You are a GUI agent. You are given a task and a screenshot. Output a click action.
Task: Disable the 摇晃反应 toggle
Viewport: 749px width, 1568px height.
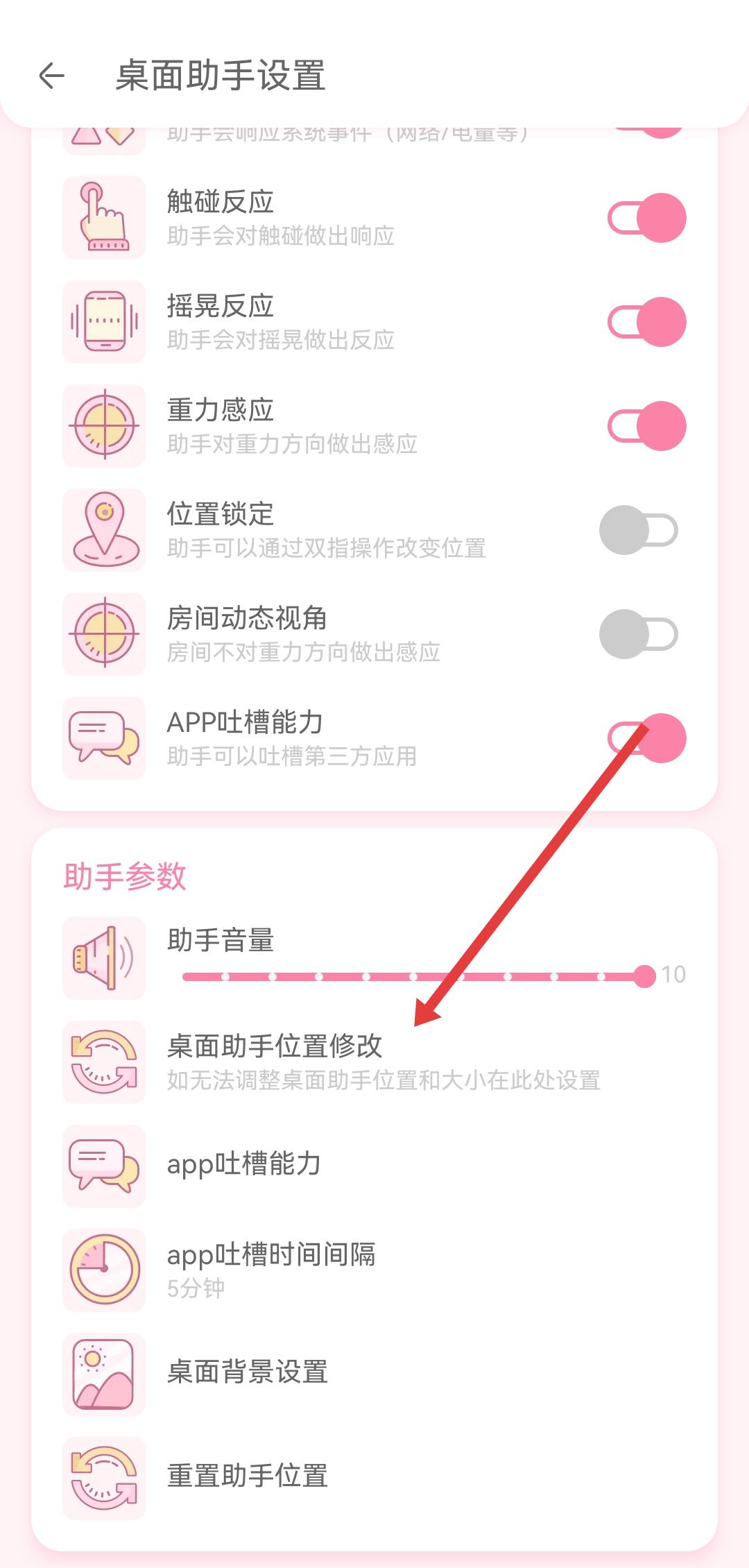(x=646, y=322)
